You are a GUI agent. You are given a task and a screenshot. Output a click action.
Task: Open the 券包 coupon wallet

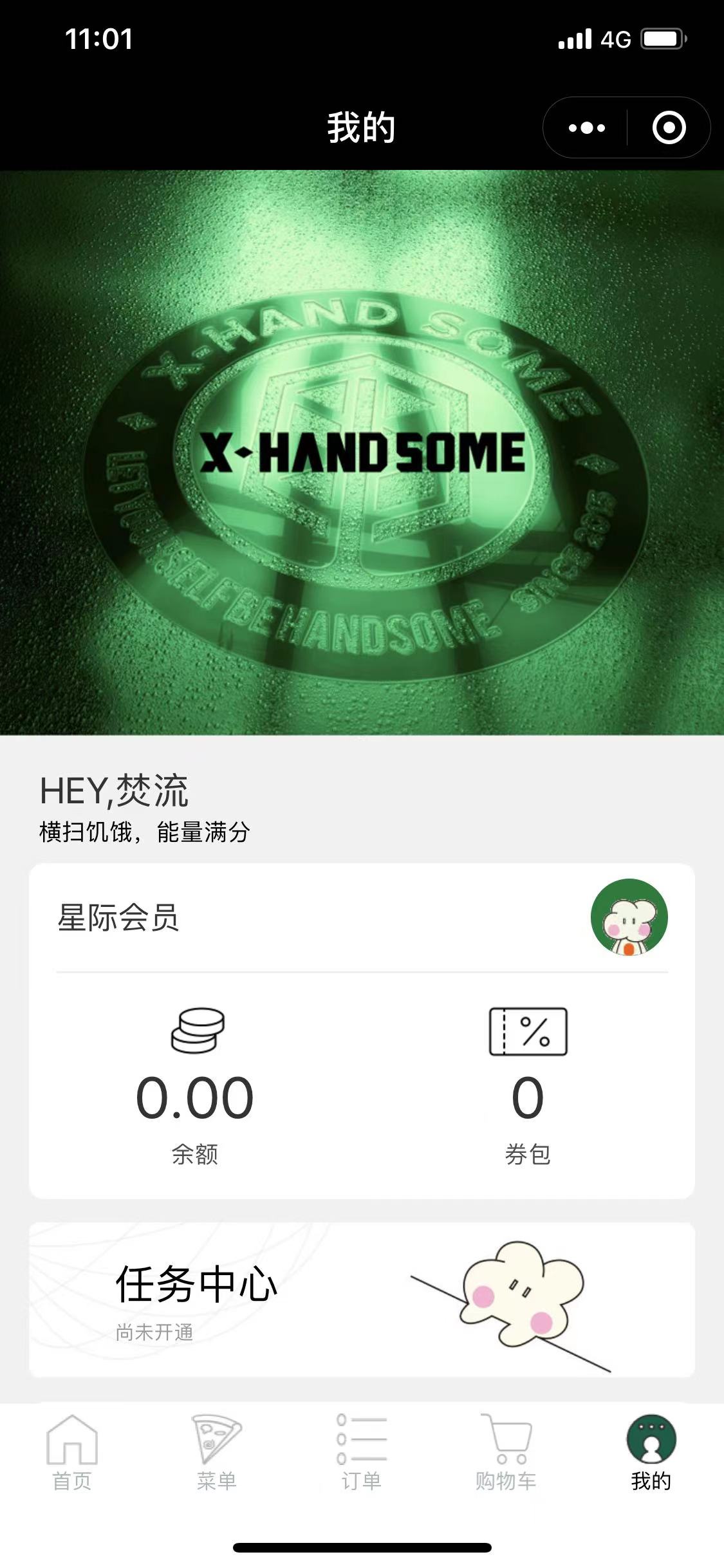pos(528,1087)
